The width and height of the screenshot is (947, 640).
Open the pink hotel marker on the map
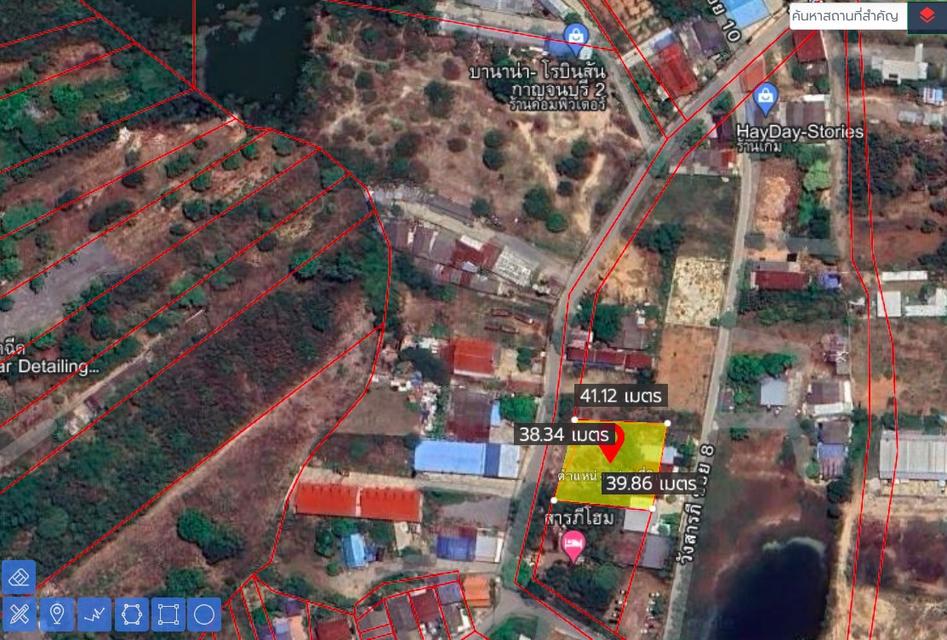(574, 546)
